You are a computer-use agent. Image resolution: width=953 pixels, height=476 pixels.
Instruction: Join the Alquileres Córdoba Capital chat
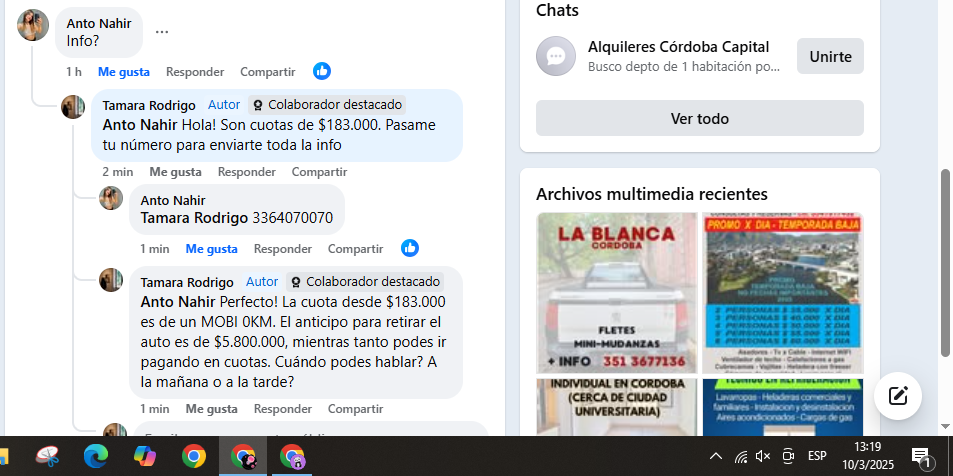point(829,56)
